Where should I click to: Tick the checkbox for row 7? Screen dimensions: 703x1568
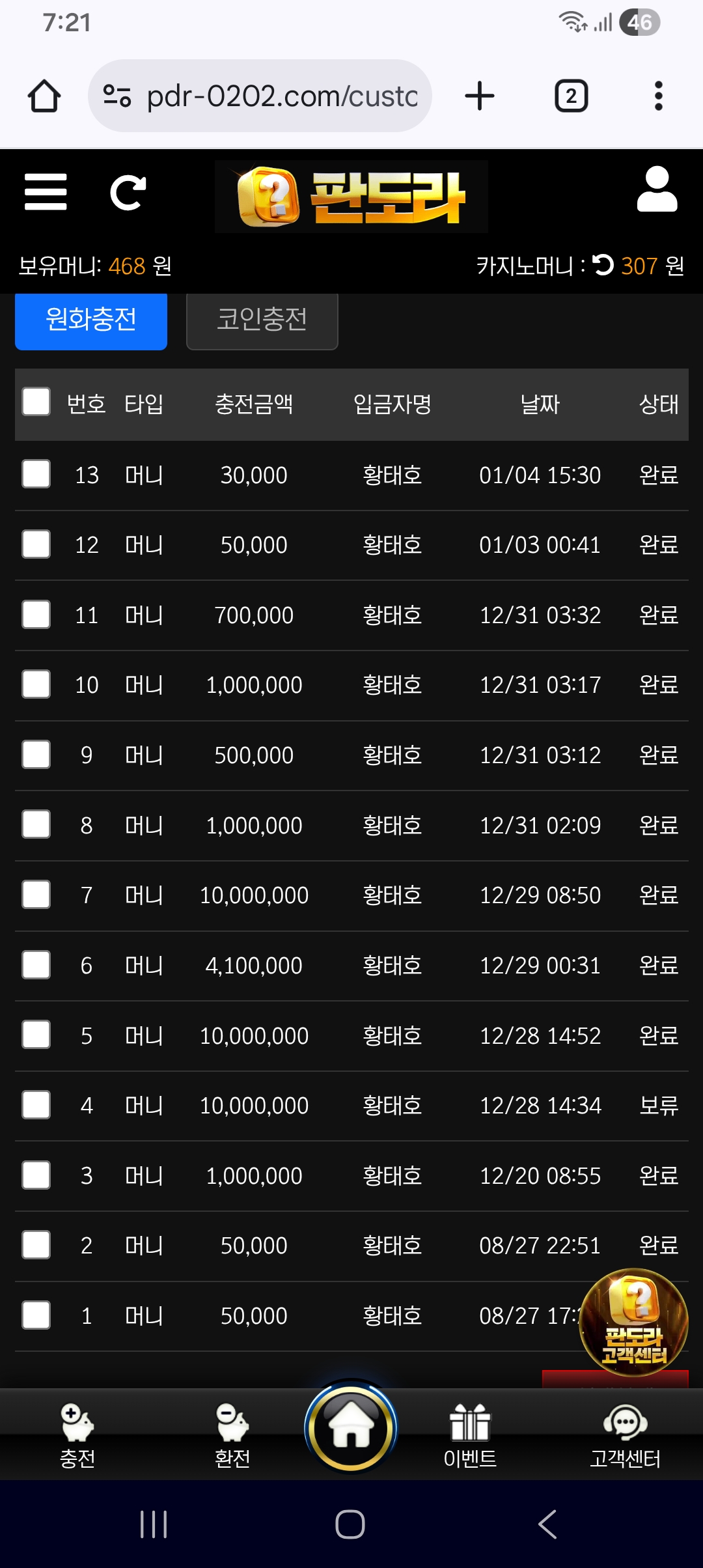click(x=36, y=895)
